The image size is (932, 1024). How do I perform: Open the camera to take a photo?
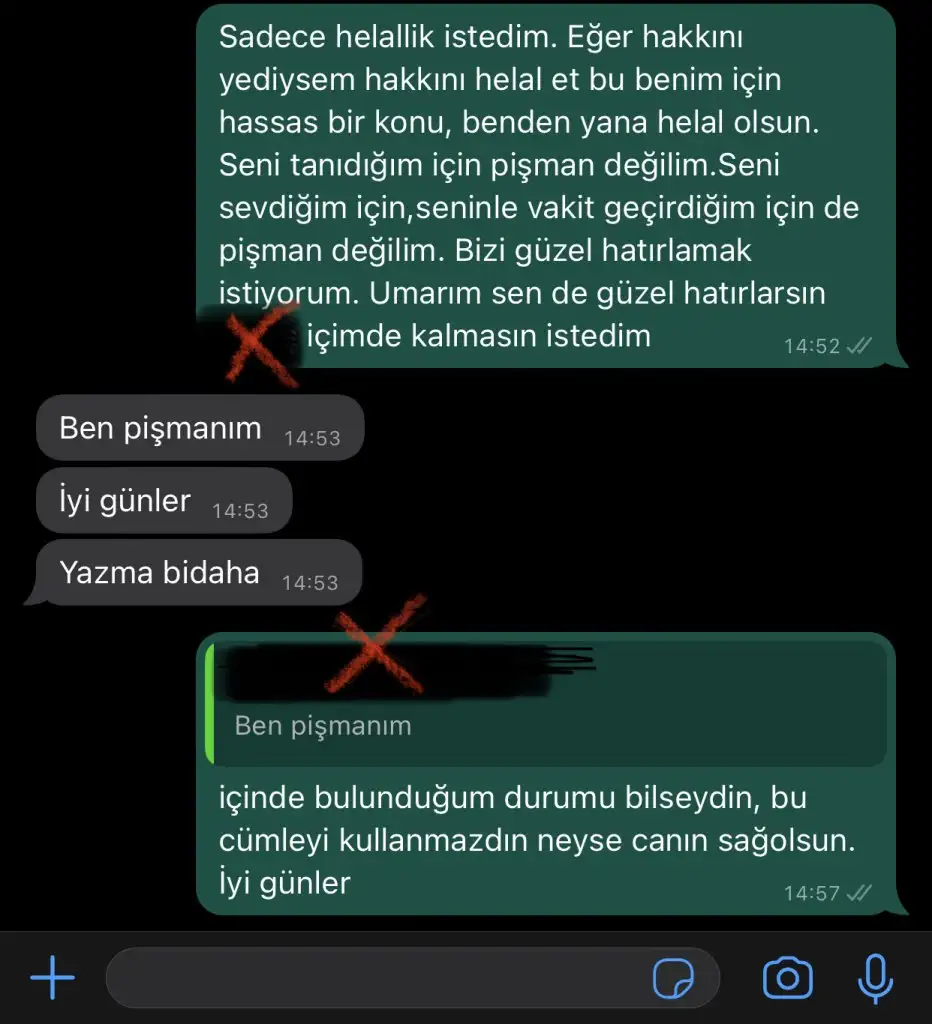coord(787,977)
